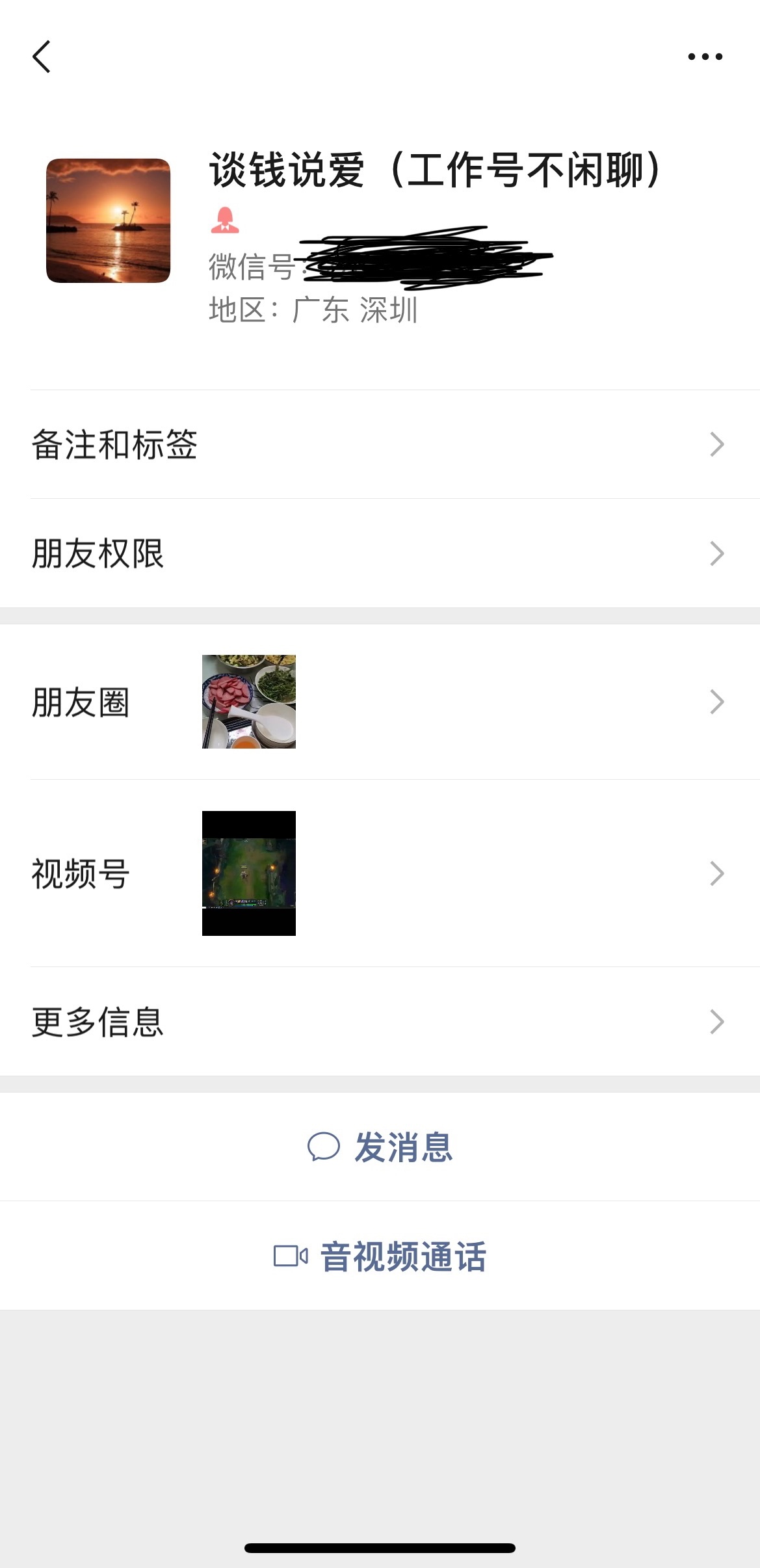
Task: Click the chevron next to 朋友圈
Action: [717, 701]
